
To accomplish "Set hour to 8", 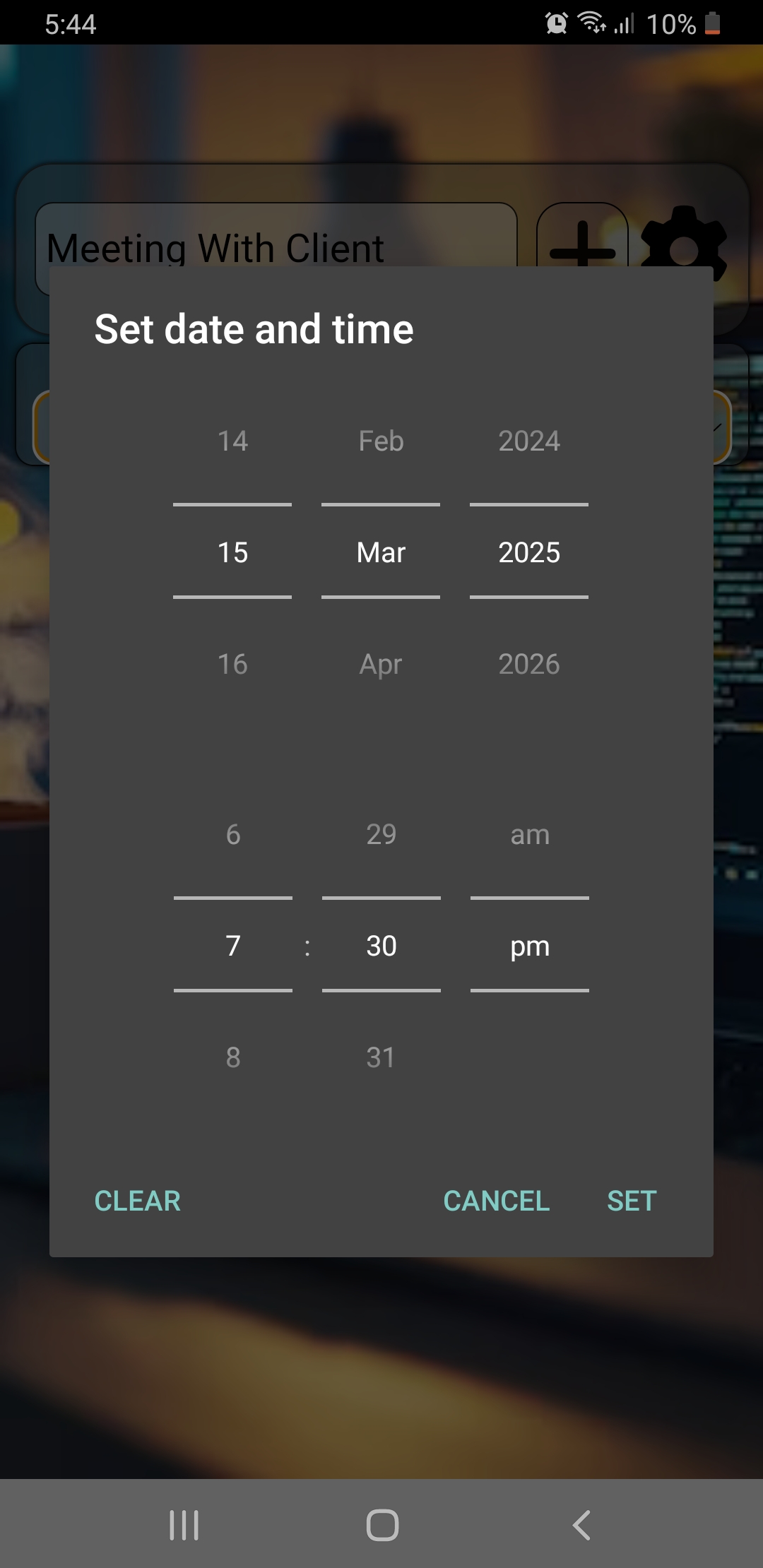I will 233,1057.
